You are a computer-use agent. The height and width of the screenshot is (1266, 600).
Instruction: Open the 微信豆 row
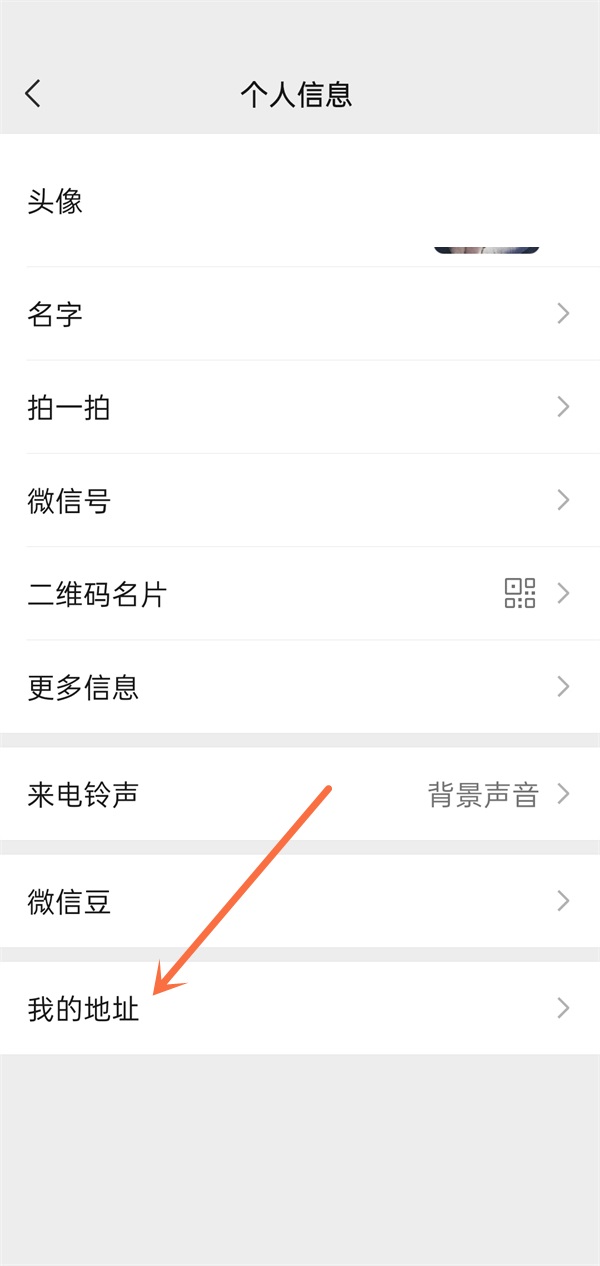pos(300,902)
